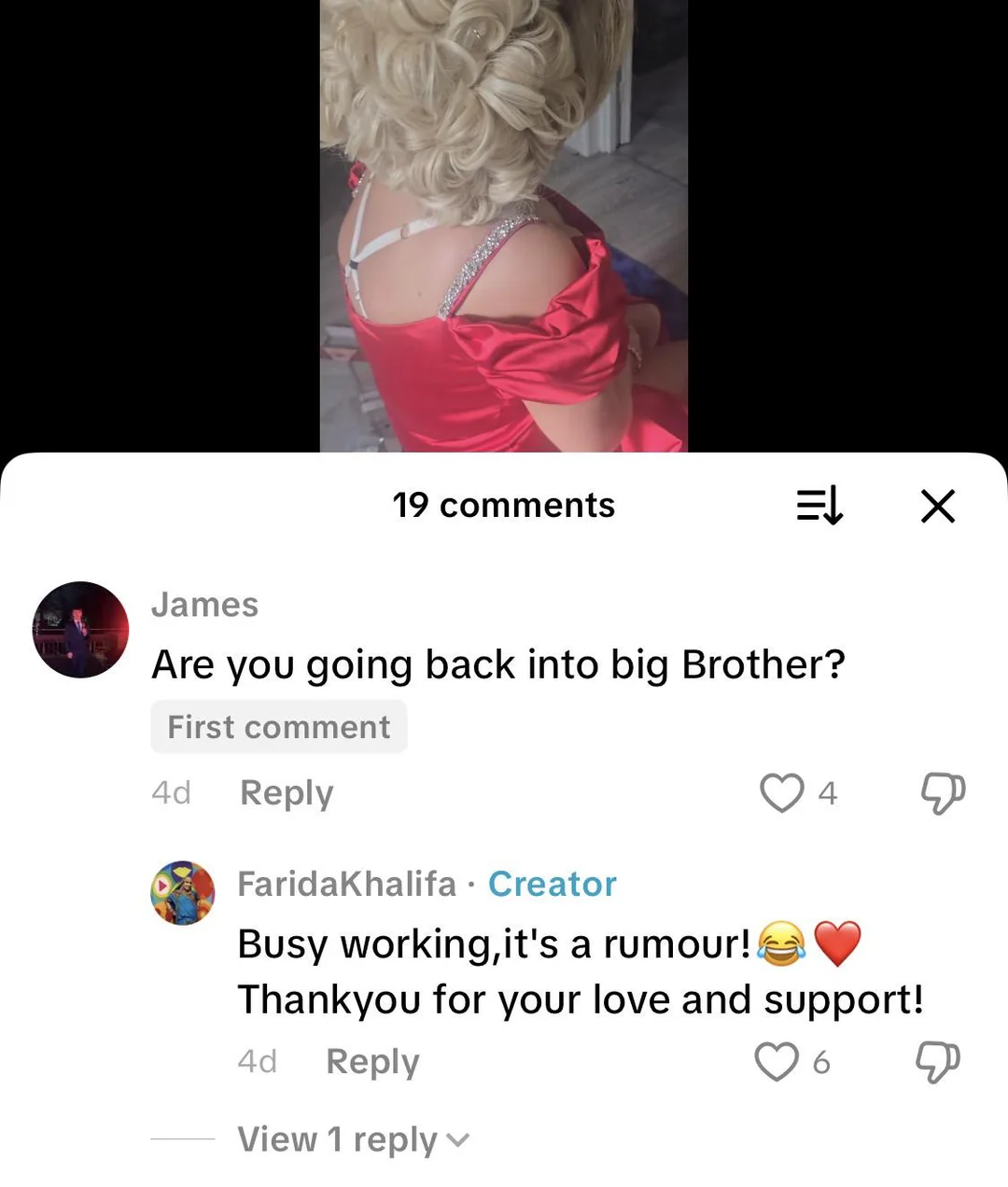Close the comments panel
This screenshot has width=1008, height=1187.
937,506
